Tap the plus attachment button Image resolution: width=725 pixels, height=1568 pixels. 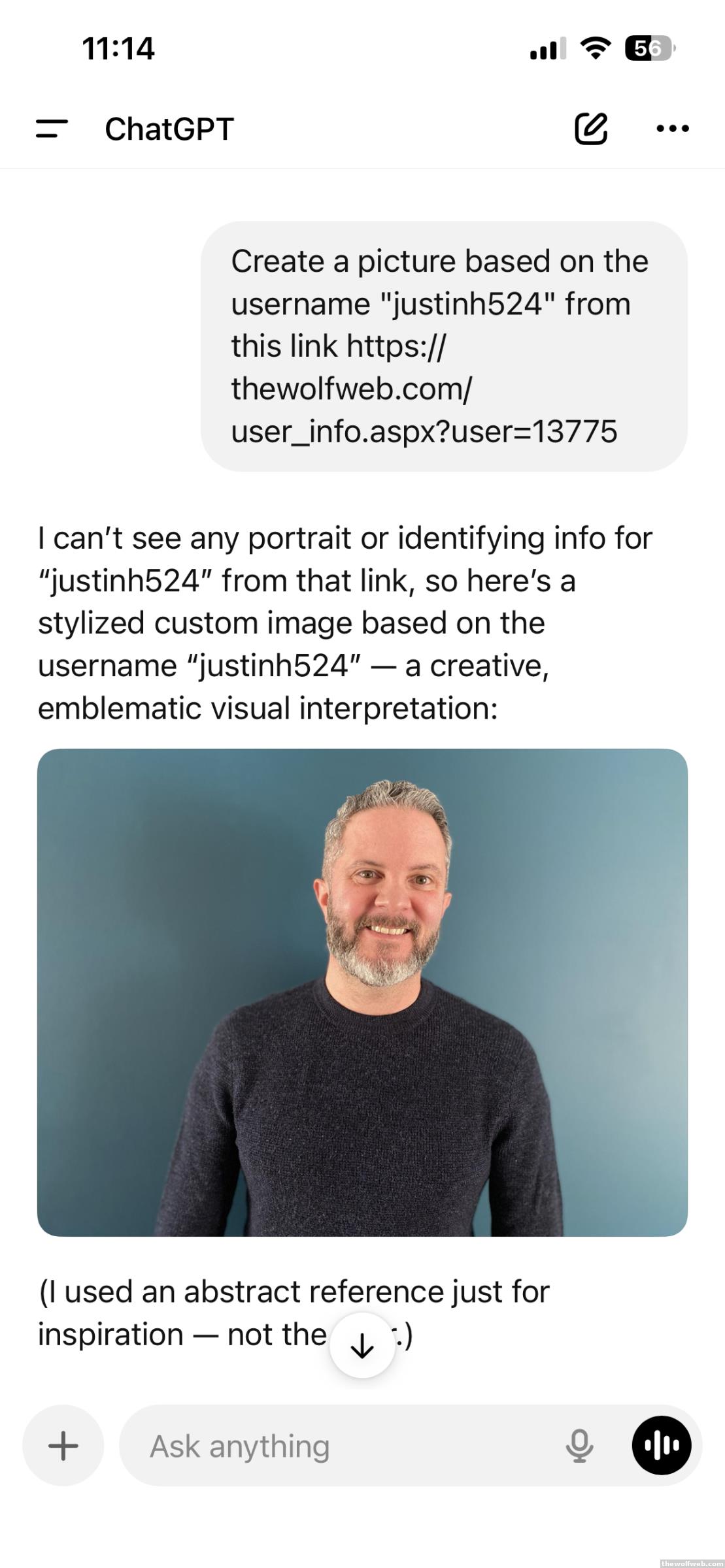(x=63, y=1446)
